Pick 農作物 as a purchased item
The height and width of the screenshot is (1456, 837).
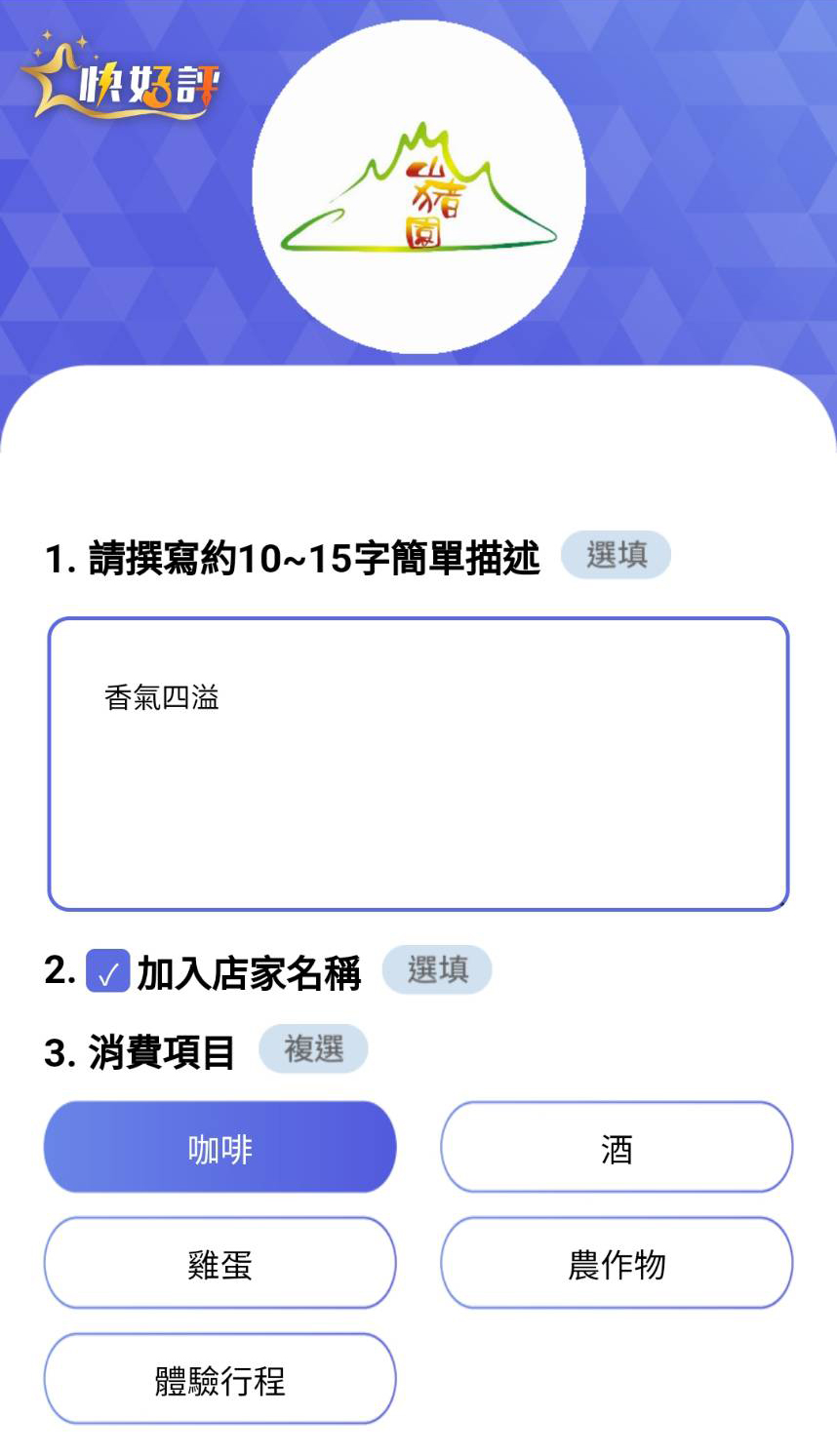point(617,1263)
